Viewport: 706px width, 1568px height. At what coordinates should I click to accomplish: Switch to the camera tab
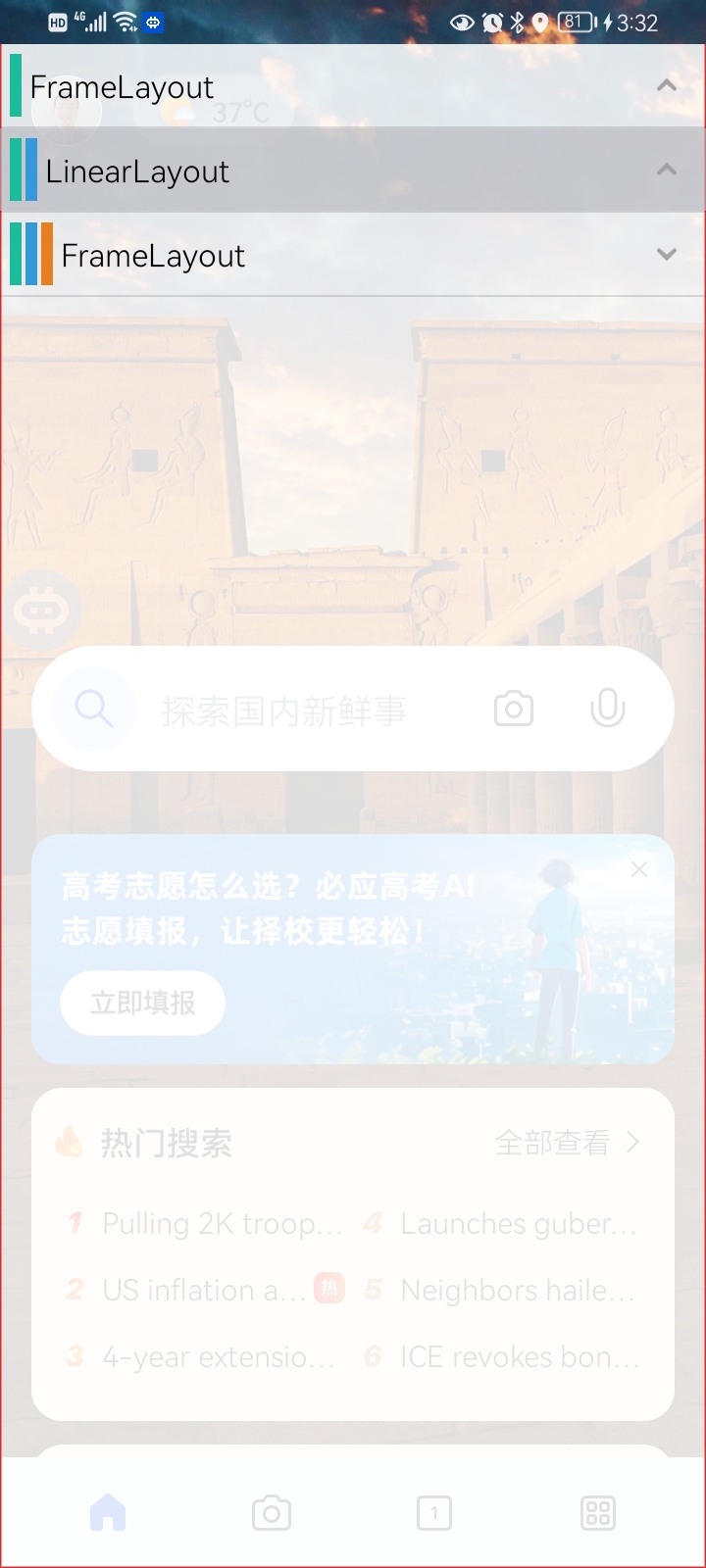click(x=272, y=1512)
